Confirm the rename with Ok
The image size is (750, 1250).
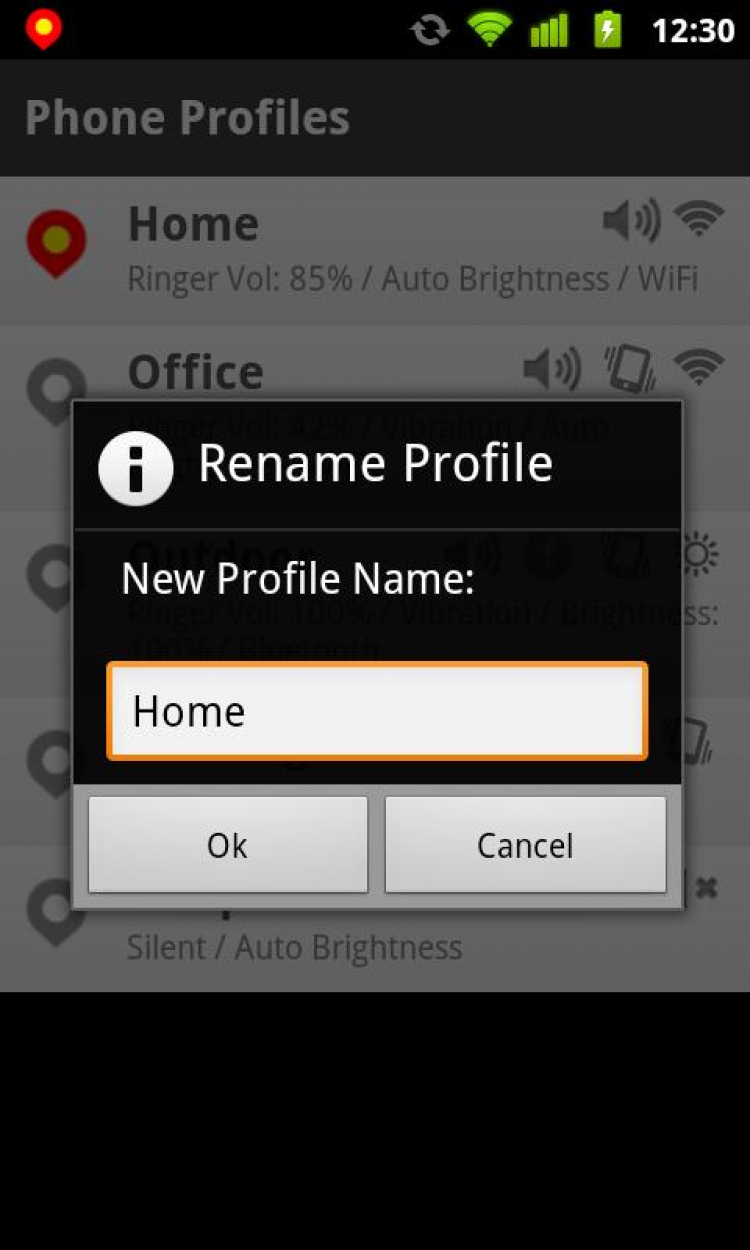click(x=228, y=845)
